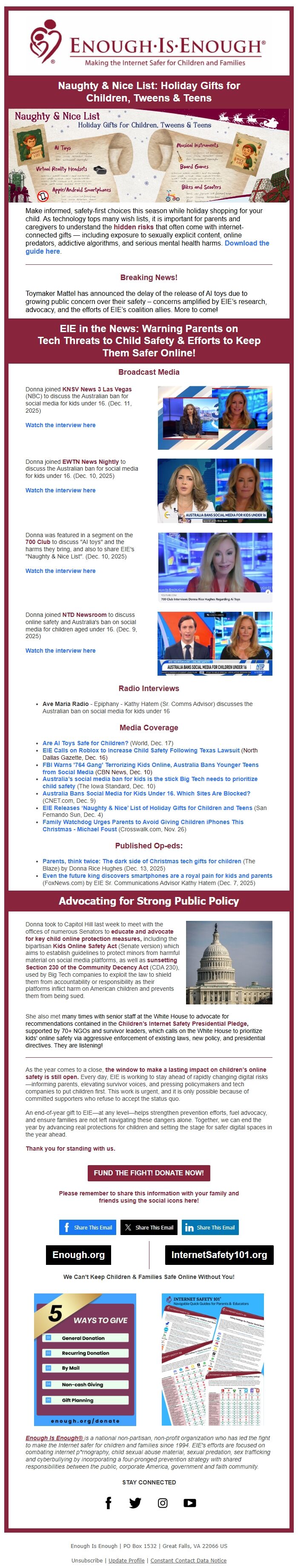The image size is (298, 1568).
Task: Share this email on LinkedIn
Action: click(x=210, y=1227)
